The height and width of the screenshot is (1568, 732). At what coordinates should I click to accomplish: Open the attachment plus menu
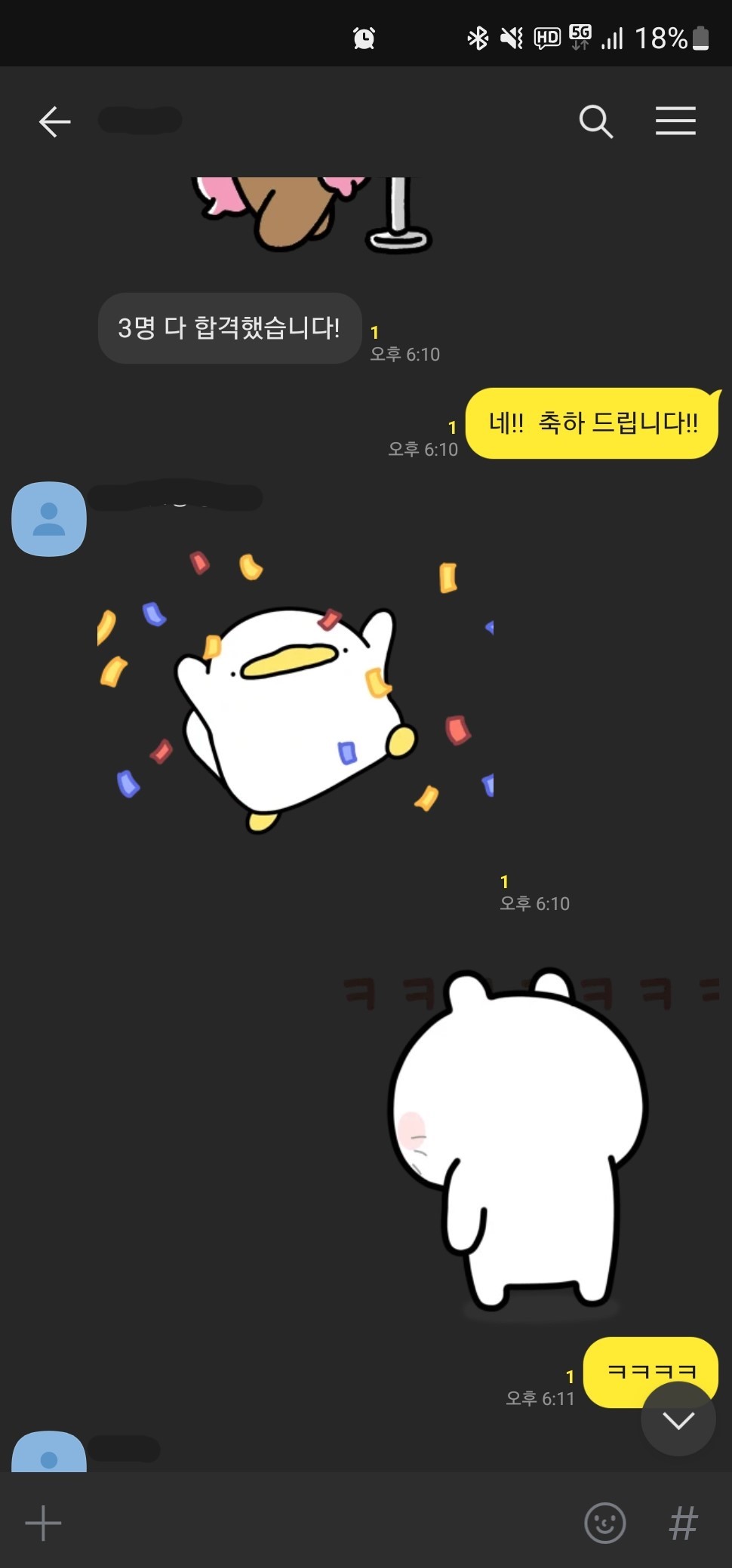coord(43,1522)
